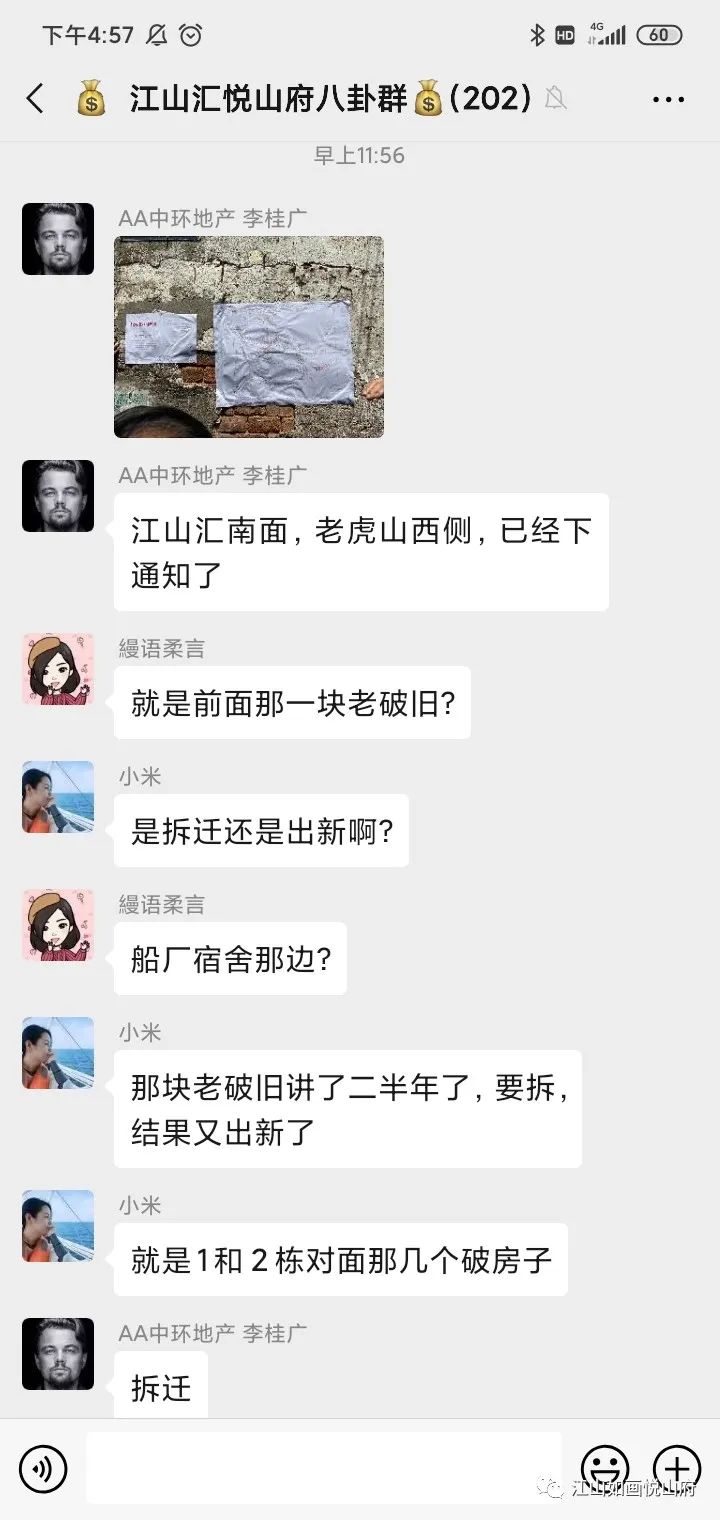Open the plus attachments menu
The width and height of the screenshot is (720, 1520).
677,1468
